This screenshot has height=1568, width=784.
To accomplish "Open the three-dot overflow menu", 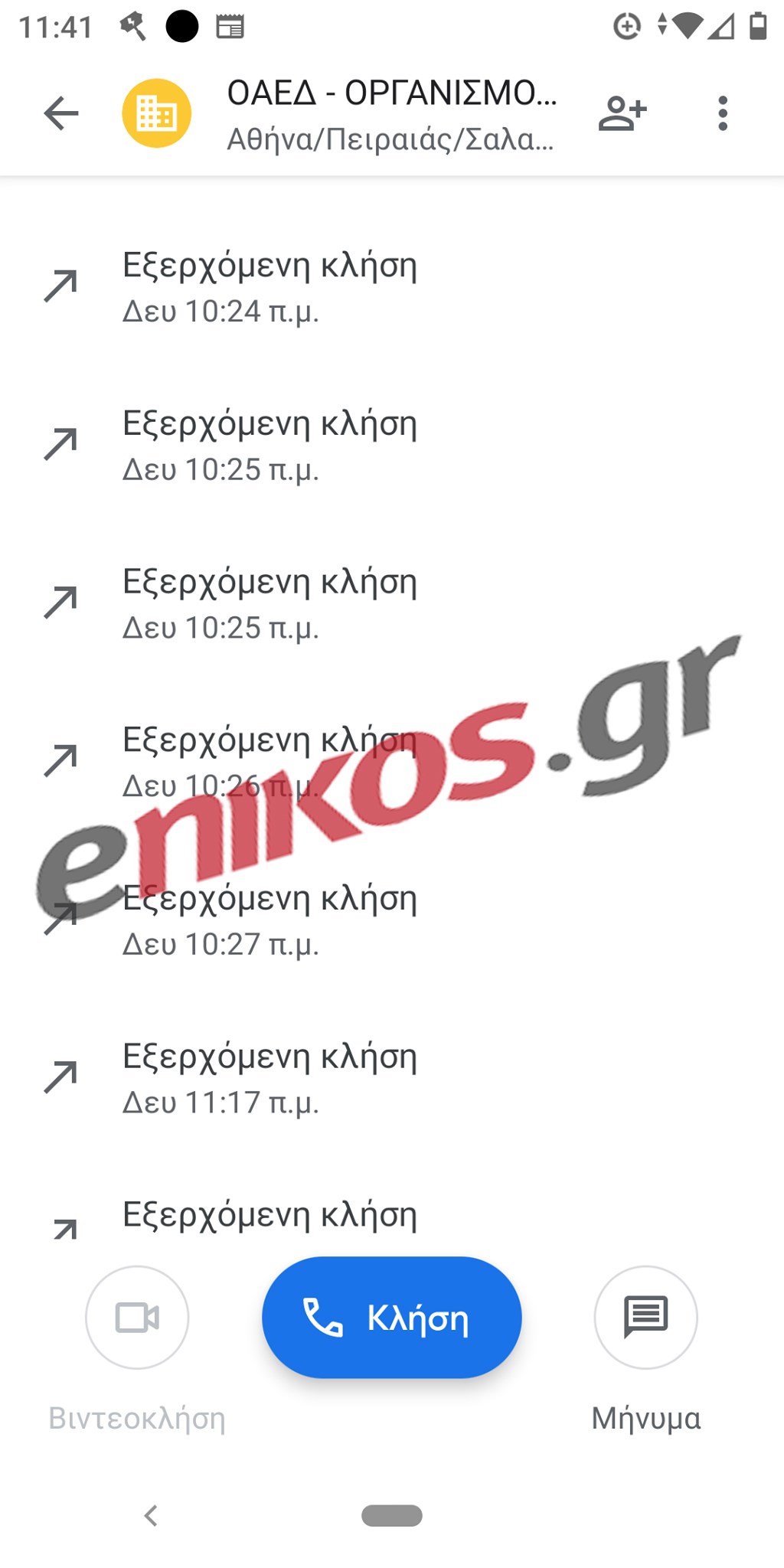I will coord(722,113).
